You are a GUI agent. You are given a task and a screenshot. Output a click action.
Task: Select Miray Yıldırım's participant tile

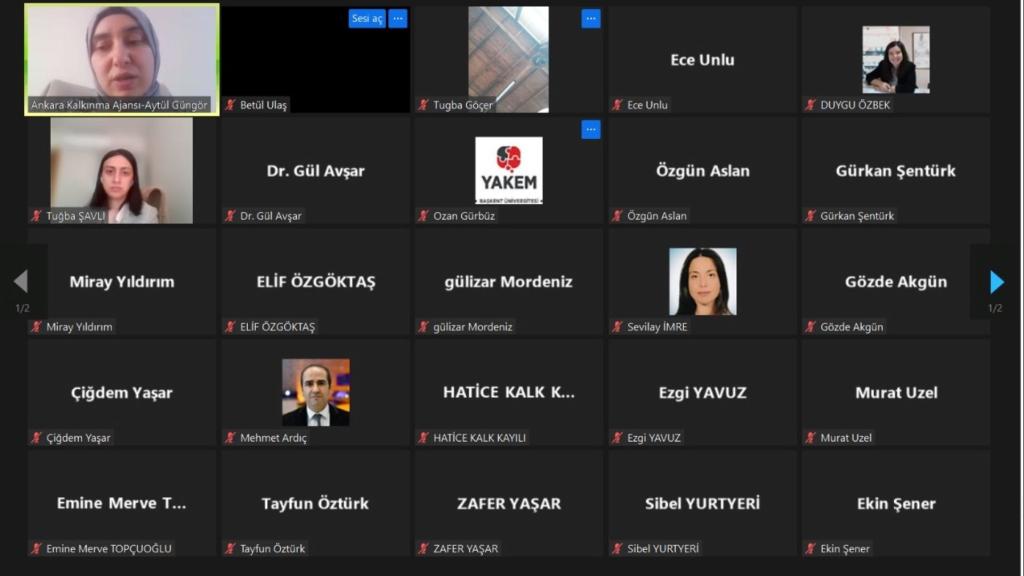click(122, 281)
